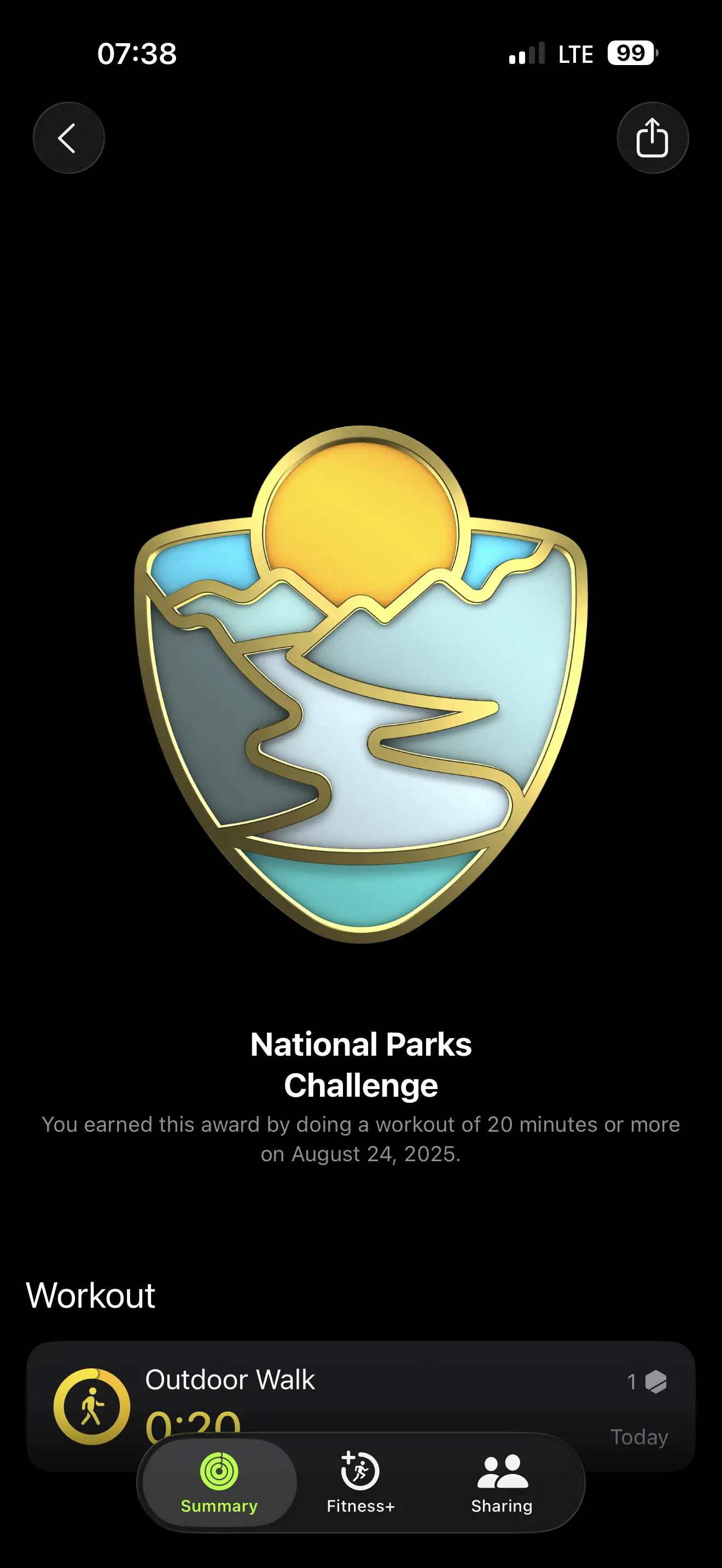Switch to the Summary tab
Image resolution: width=722 pixels, height=1568 pixels.
click(x=219, y=1483)
